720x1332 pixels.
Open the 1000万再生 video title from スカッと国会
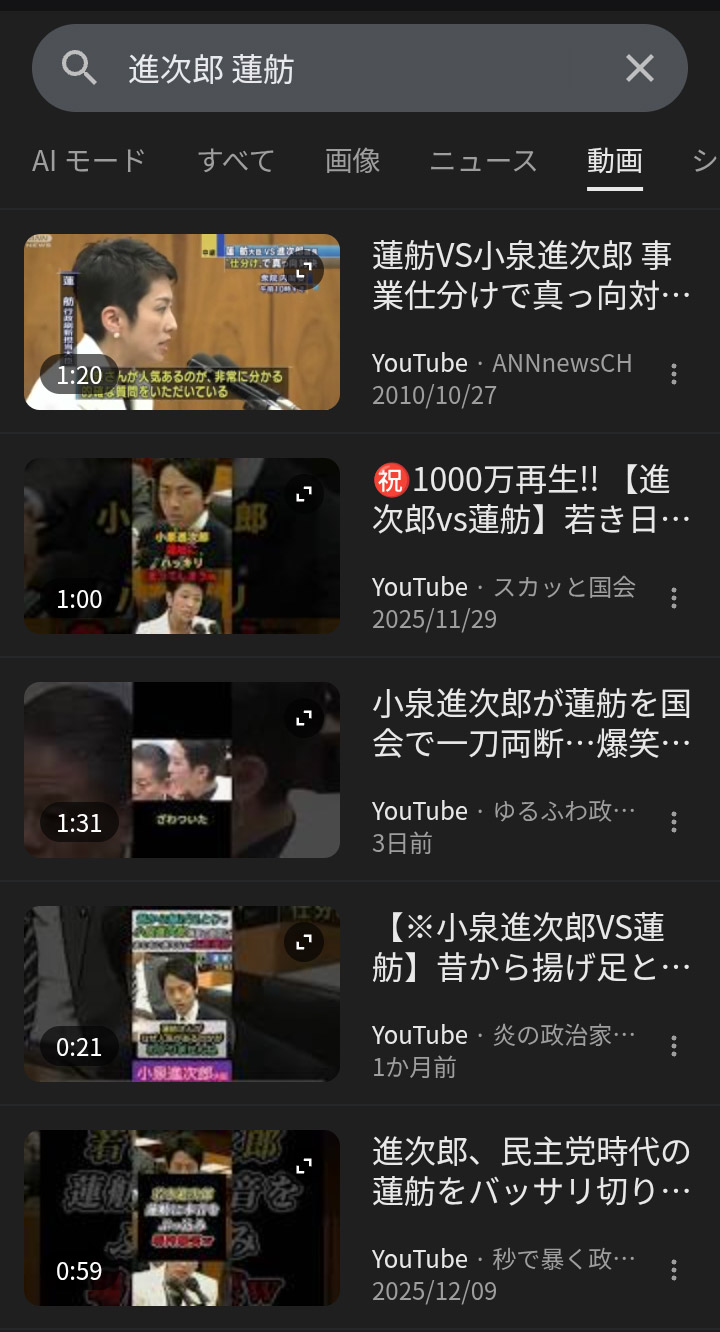click(531, 500)
